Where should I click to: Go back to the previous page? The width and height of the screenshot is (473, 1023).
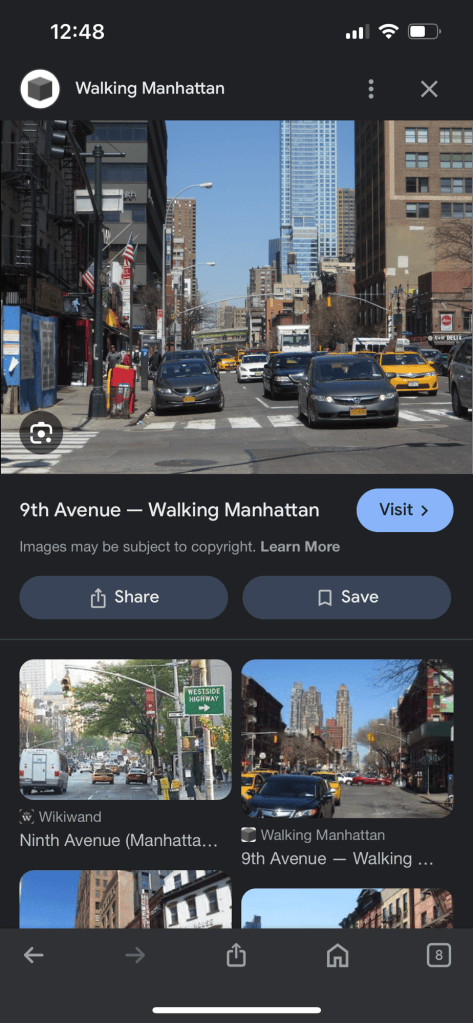point(34,956)
